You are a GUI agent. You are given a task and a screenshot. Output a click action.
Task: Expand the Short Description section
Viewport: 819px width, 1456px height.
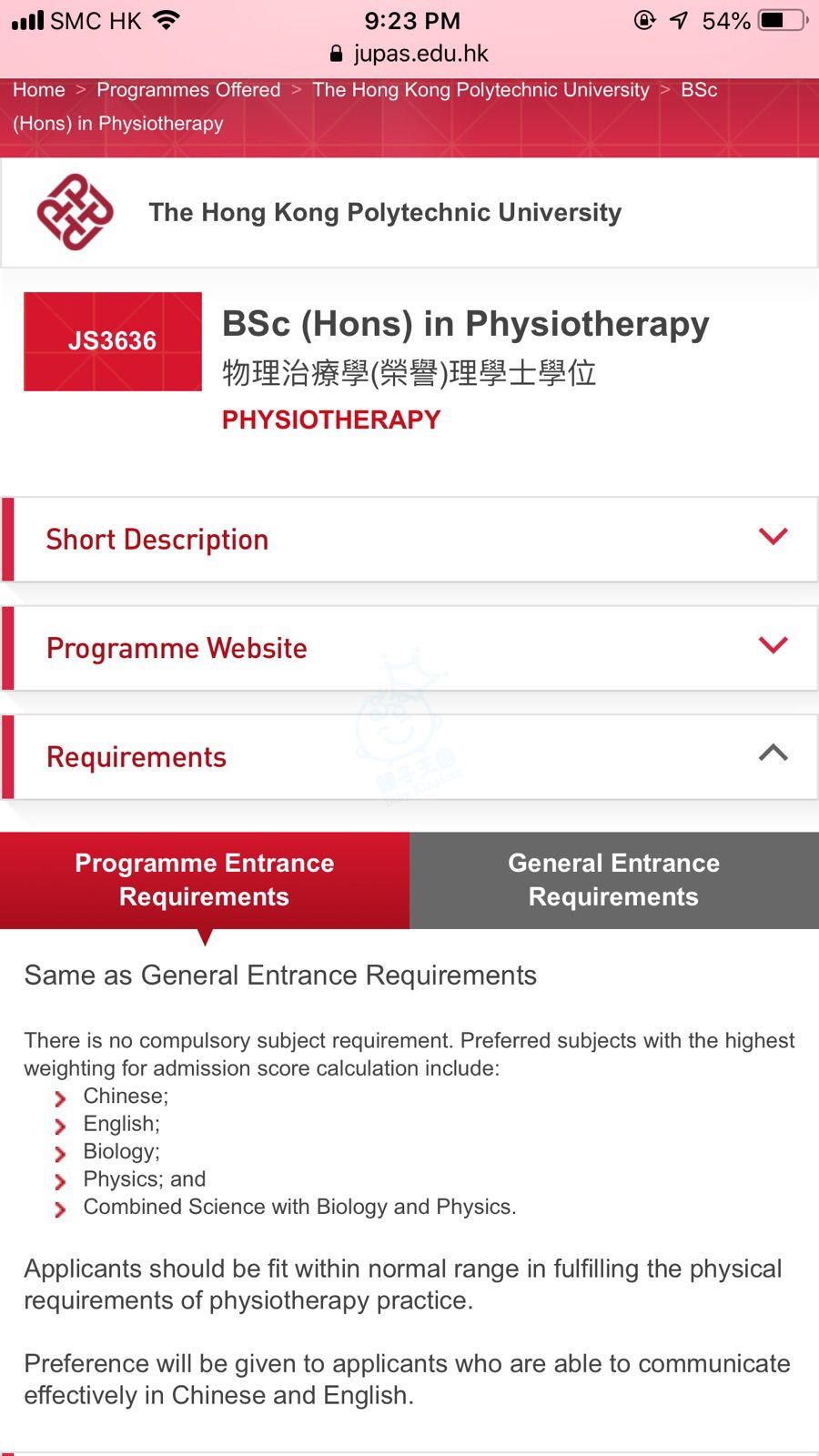[409, 540]
